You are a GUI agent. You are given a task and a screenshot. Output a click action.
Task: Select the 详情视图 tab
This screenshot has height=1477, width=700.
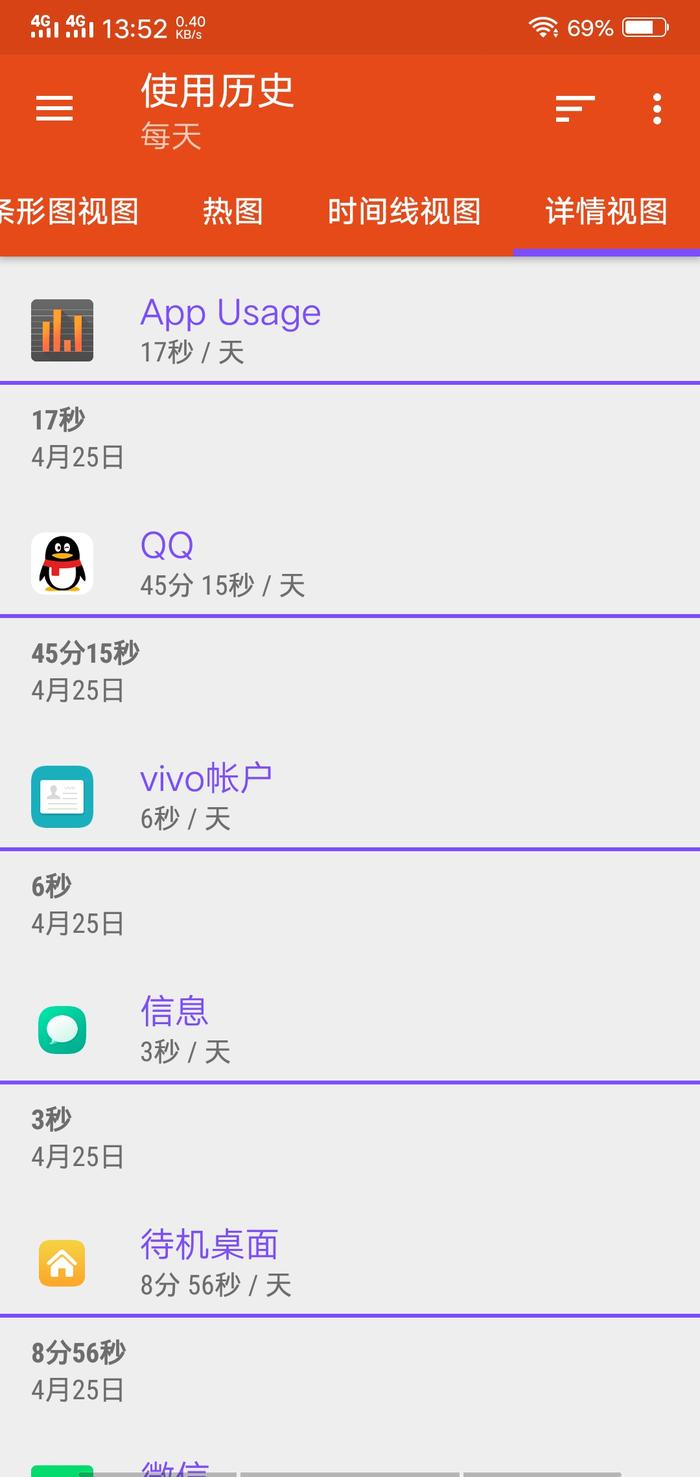click(x=606, y=211)
